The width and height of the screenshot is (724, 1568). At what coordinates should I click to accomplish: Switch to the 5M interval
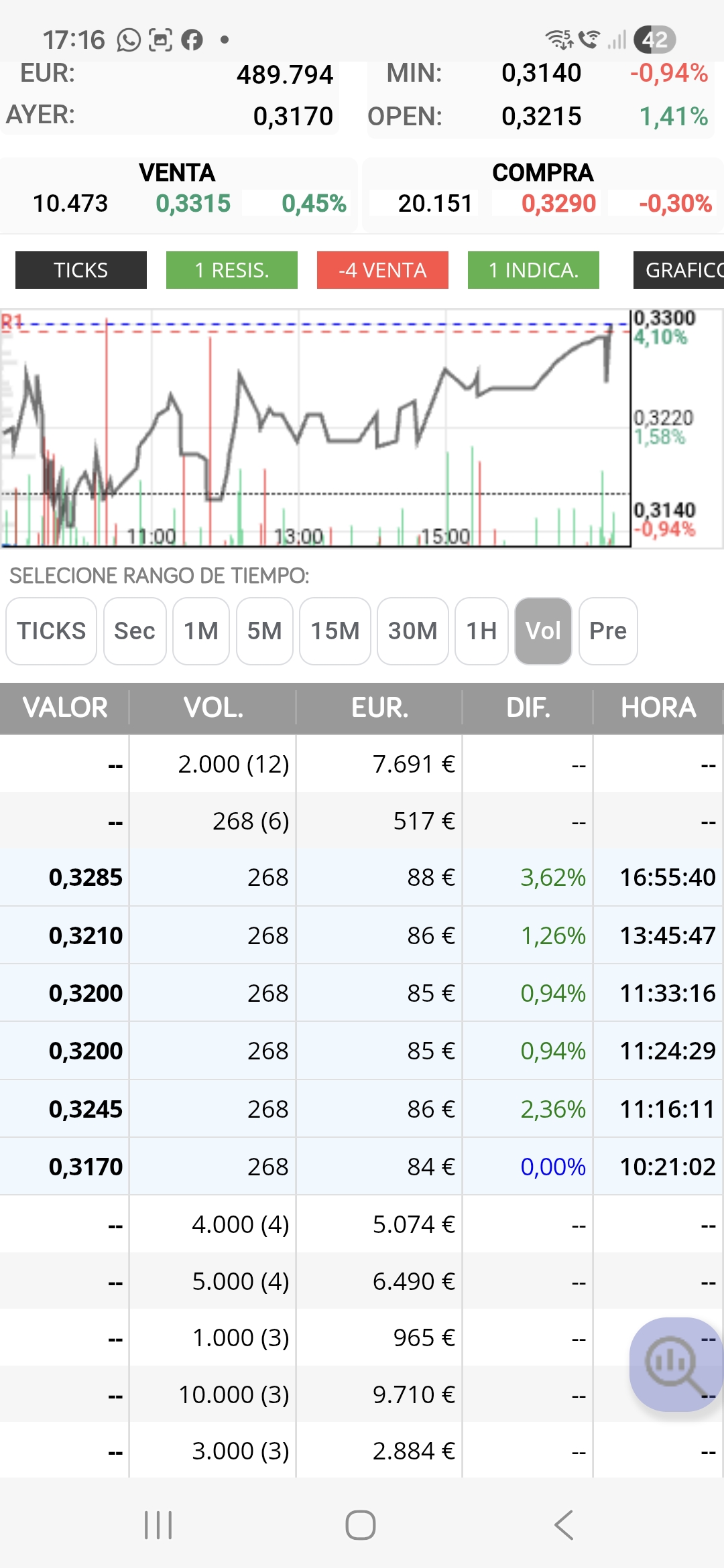coord(265,631)
